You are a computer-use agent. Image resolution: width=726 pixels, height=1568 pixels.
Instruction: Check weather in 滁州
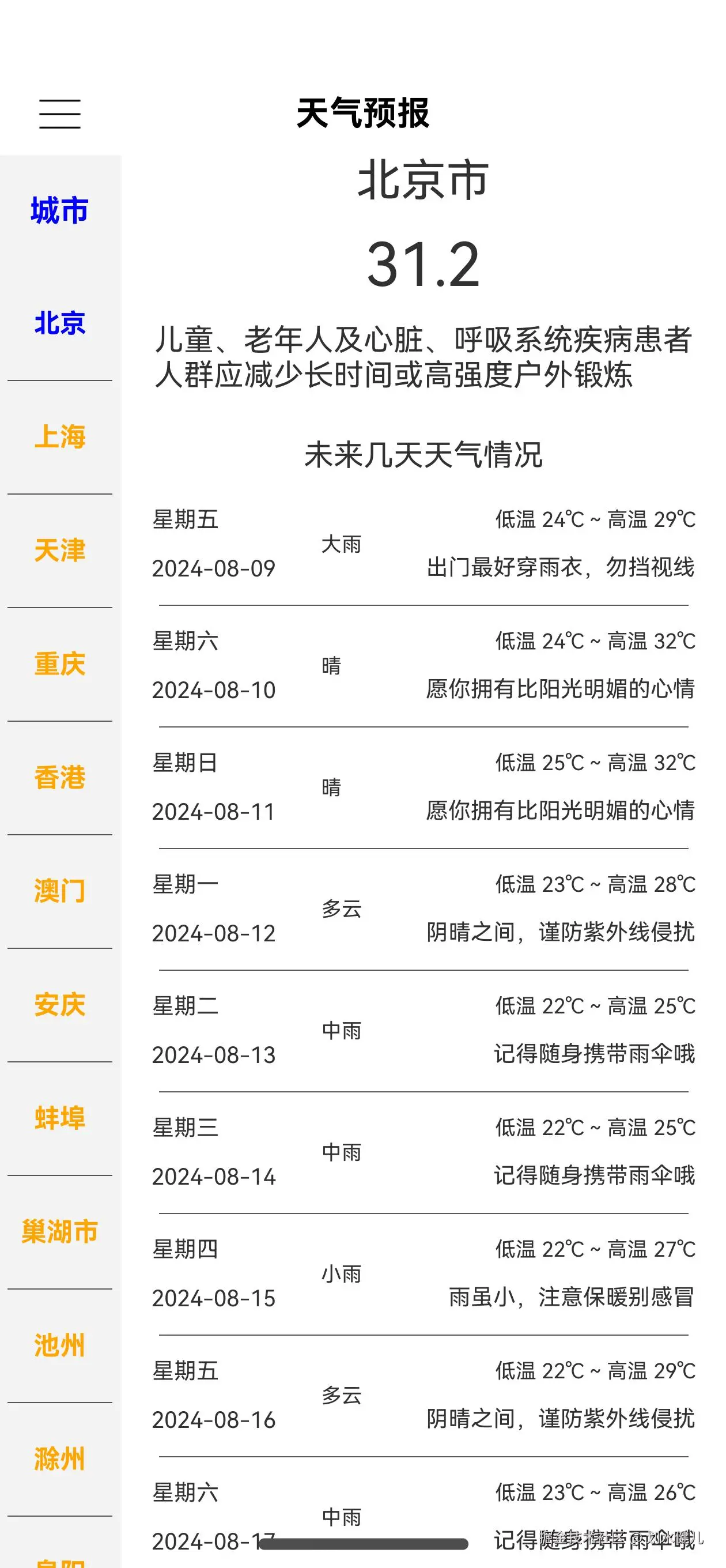60,1459
